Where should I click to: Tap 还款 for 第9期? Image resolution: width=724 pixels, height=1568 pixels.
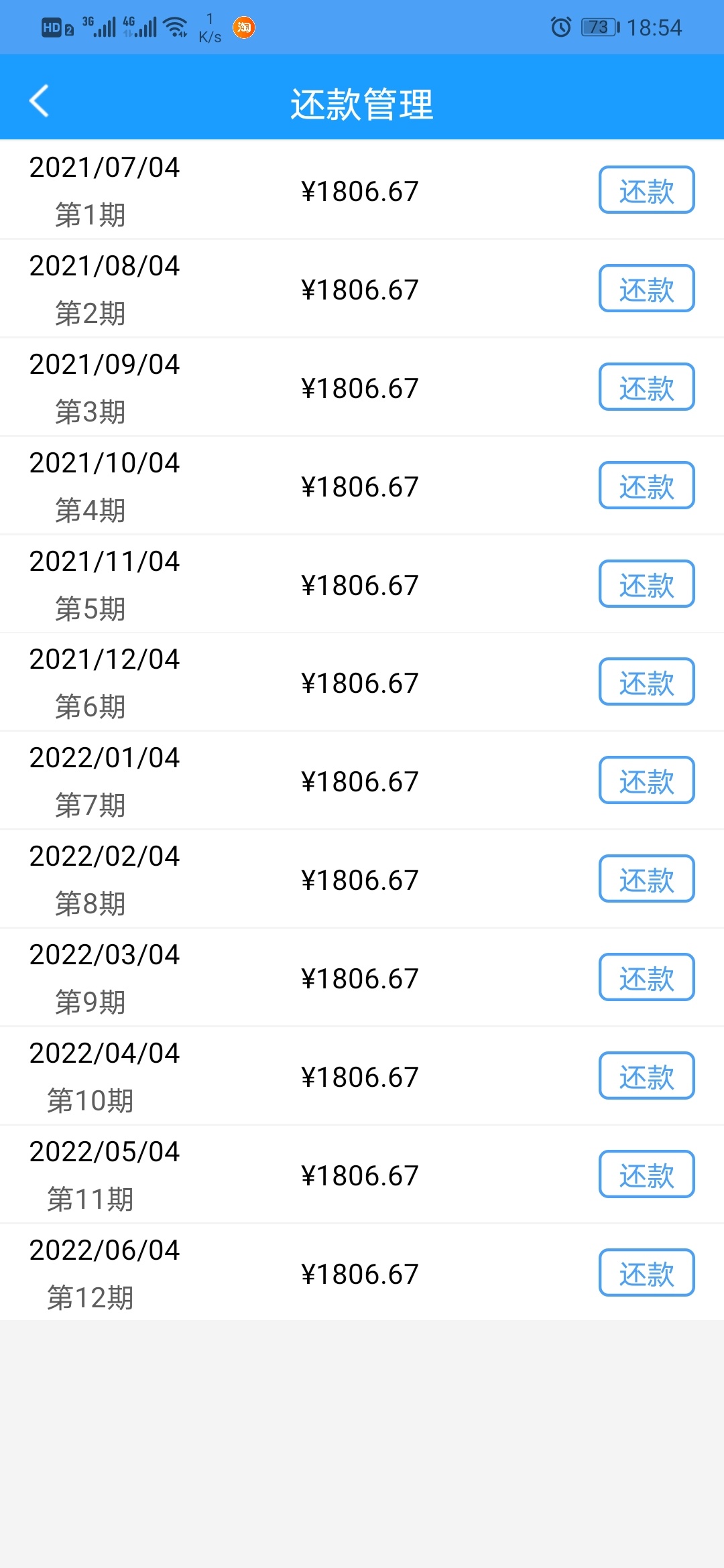coord(646,977)
